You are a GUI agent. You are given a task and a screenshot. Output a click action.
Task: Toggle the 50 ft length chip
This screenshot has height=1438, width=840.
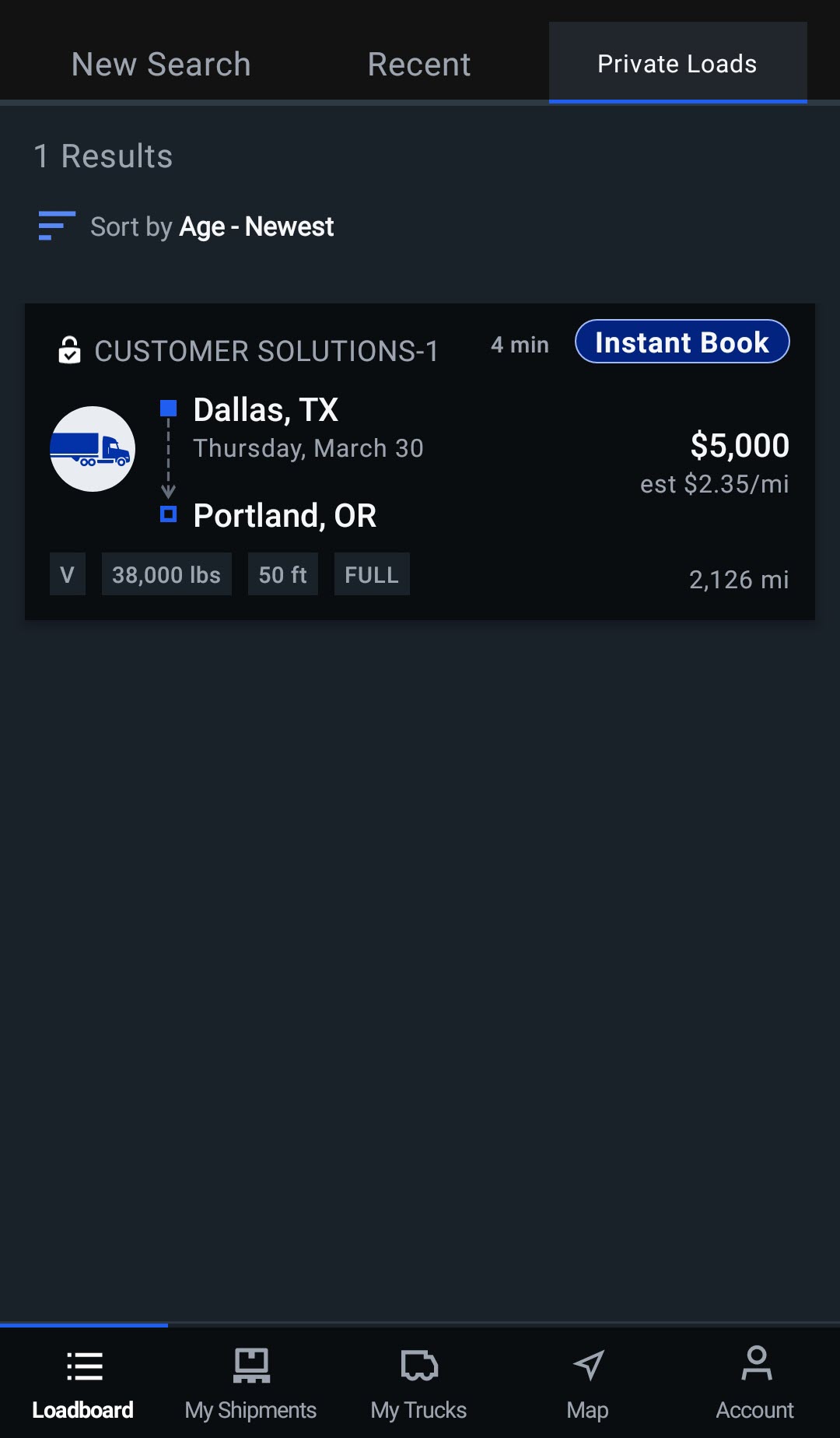click(282, 573)
